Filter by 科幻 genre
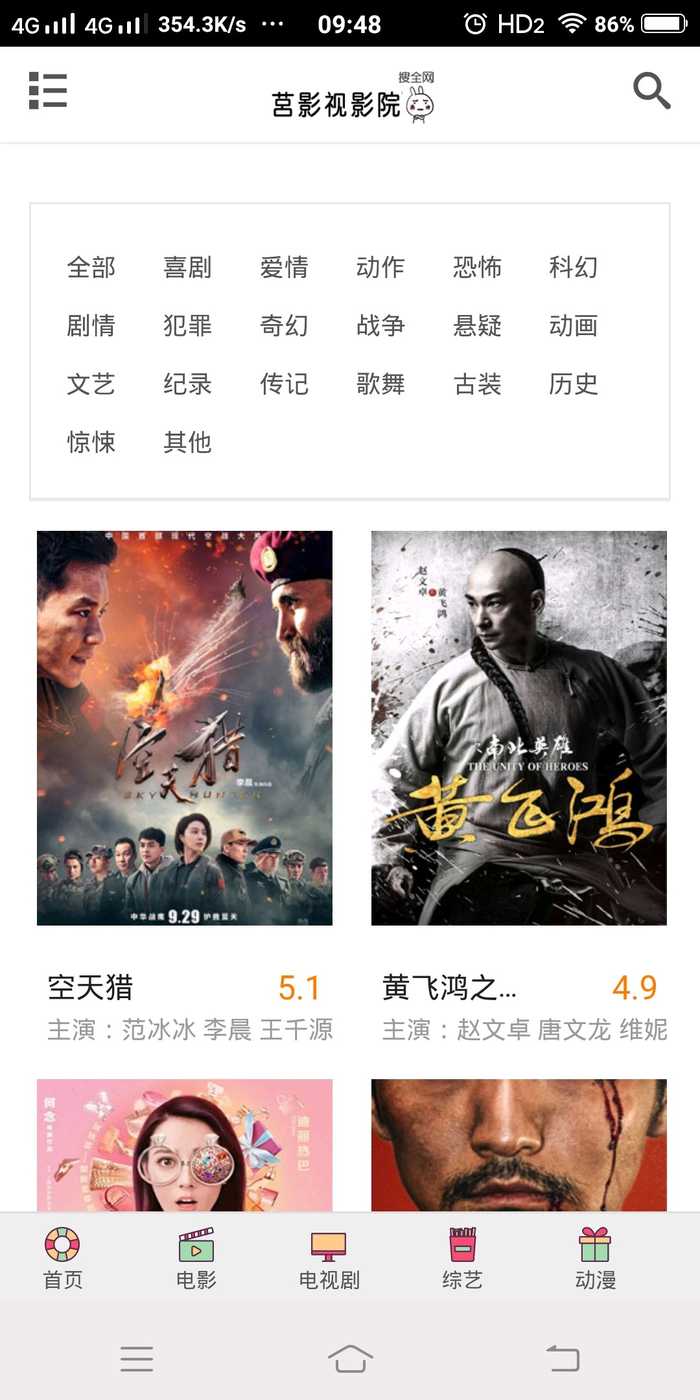Viewport: 700px width, 1400px height. click(573, 267)
